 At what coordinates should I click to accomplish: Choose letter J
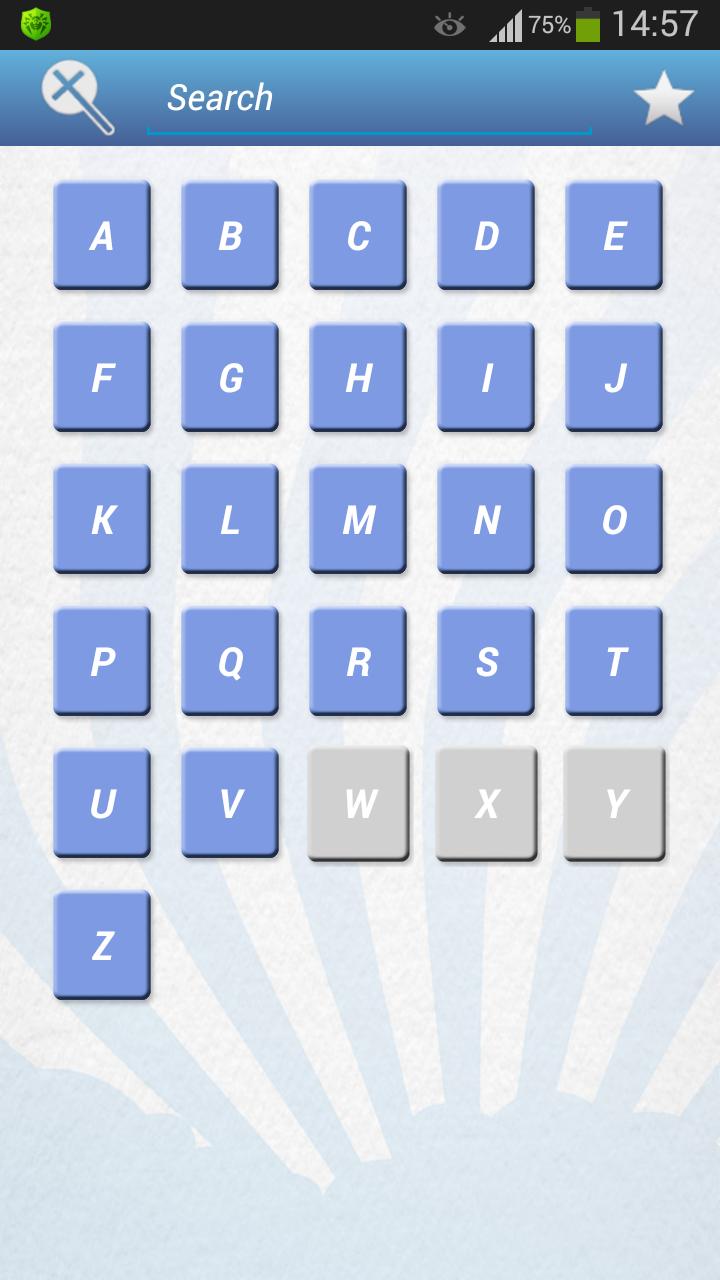click(x=614, y=377)
